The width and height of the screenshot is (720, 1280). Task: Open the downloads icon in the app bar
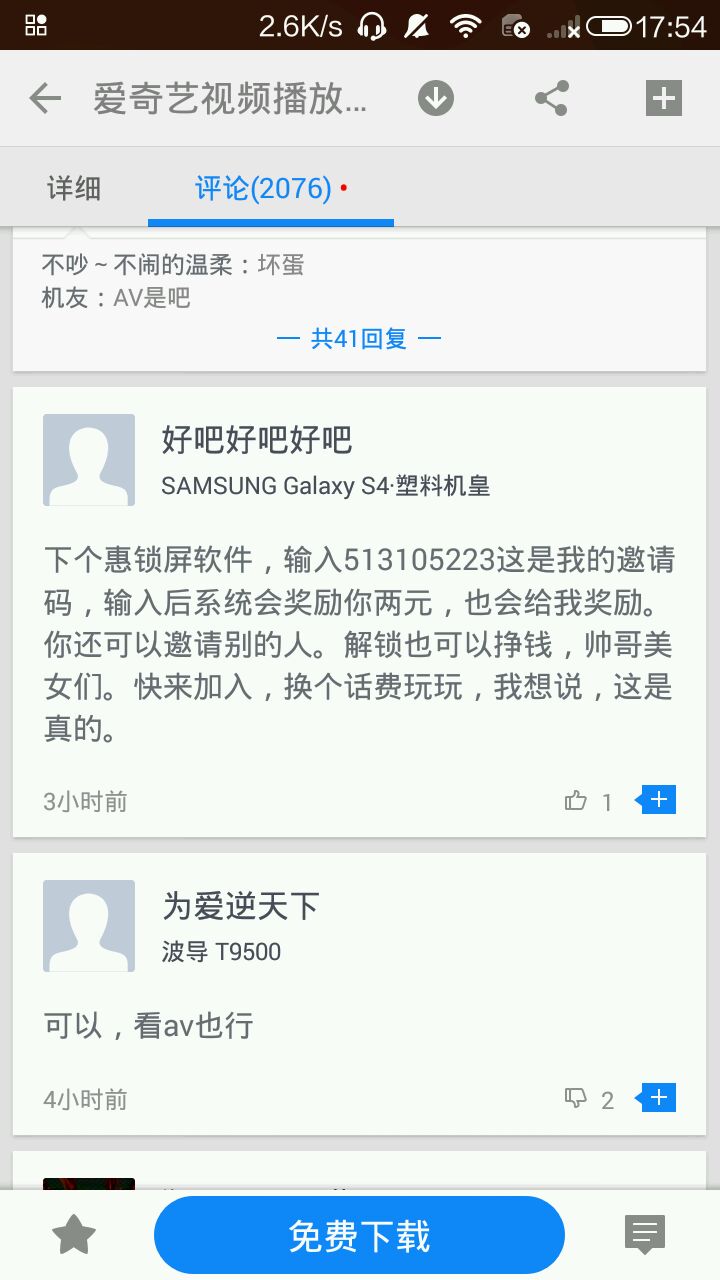pyautogui.click(x=435, y=98)
